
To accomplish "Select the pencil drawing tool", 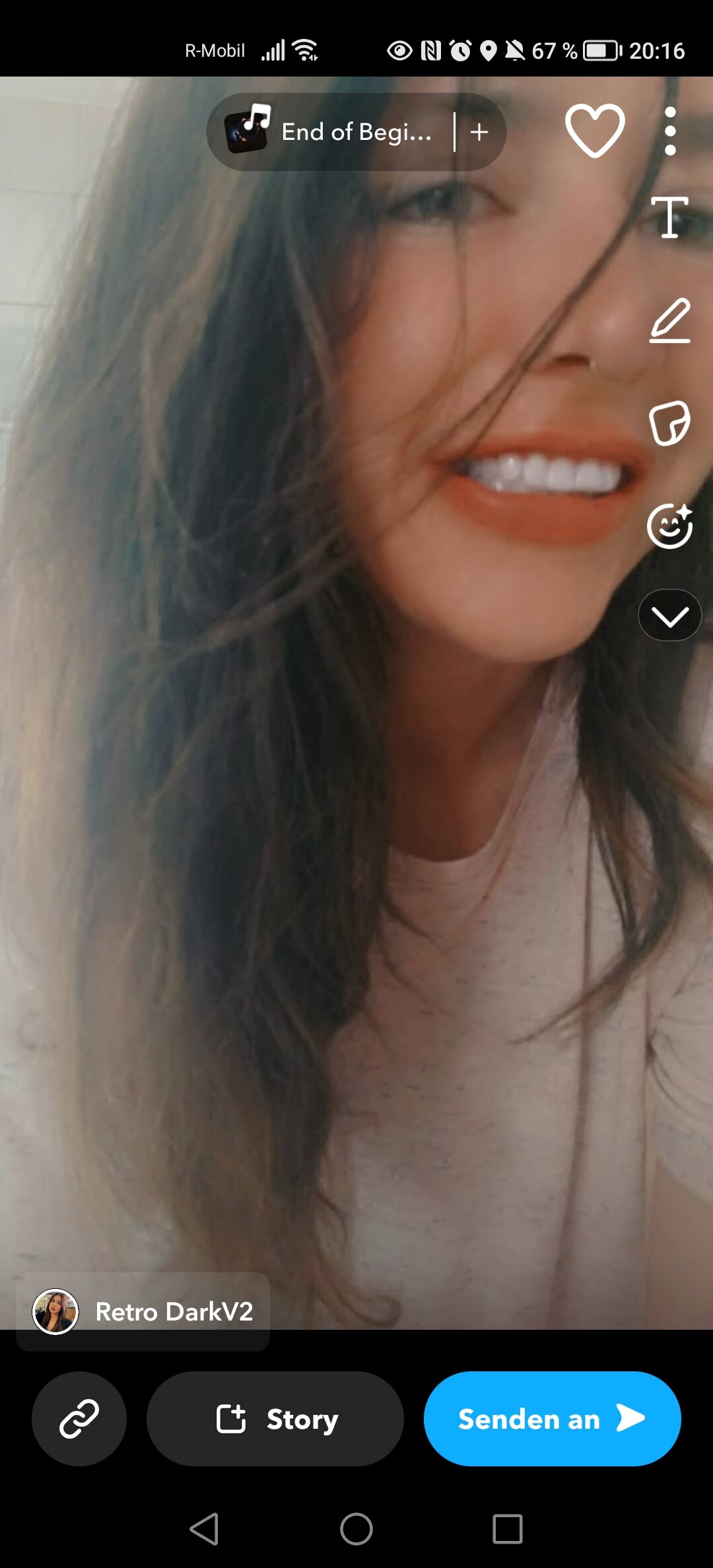I will point(669,321).
